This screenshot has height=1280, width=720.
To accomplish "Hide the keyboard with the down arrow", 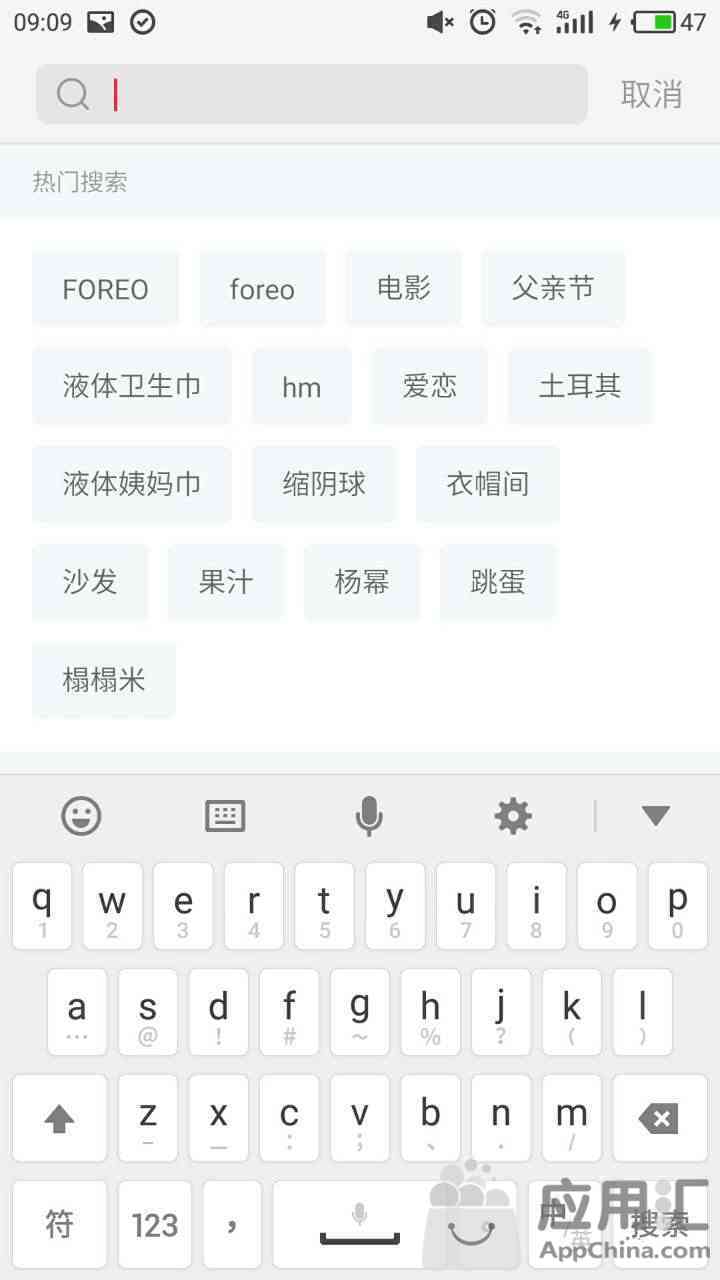I will pos(656,816).
